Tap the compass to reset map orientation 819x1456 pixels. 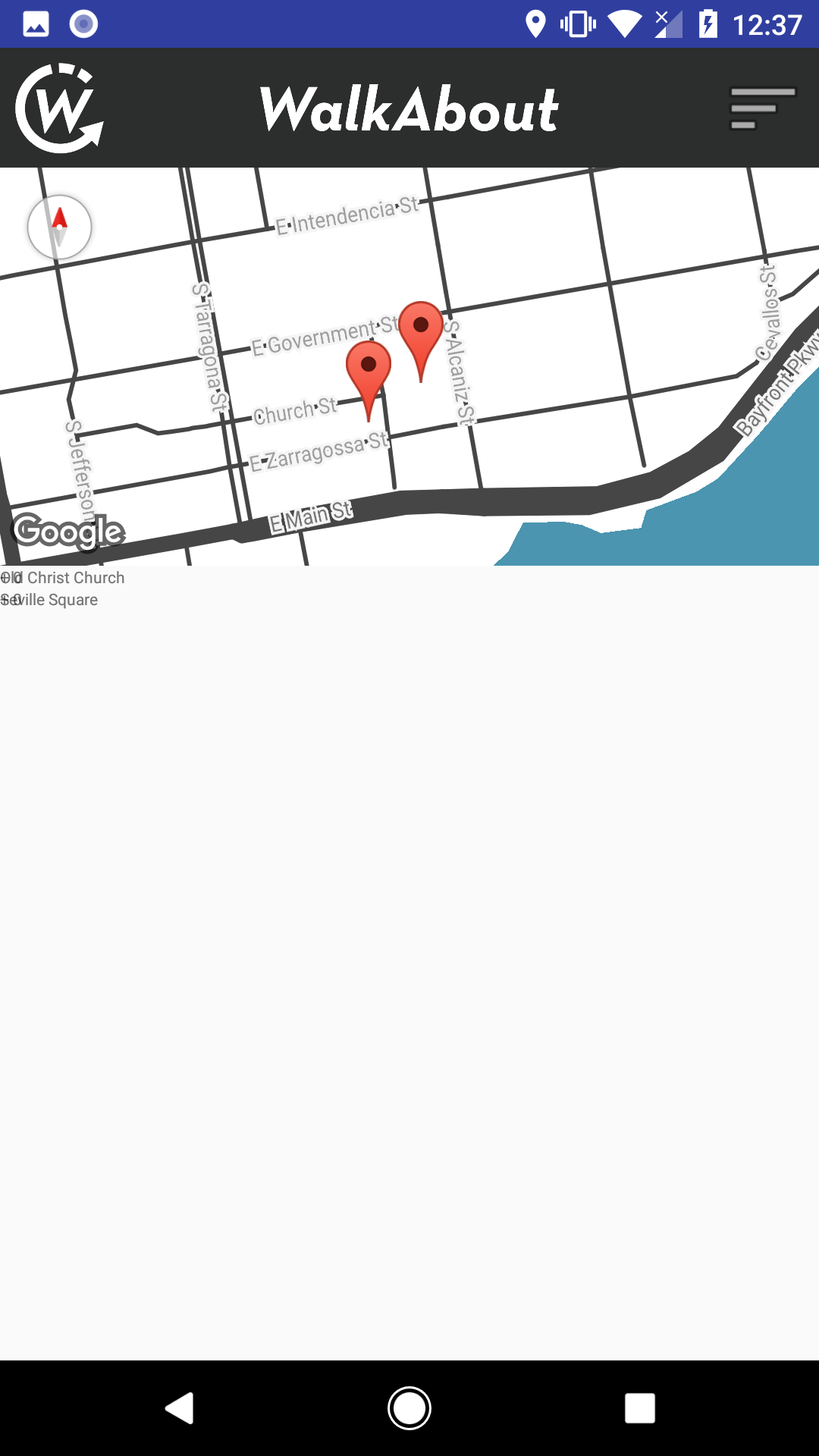[x=59, y=227]
